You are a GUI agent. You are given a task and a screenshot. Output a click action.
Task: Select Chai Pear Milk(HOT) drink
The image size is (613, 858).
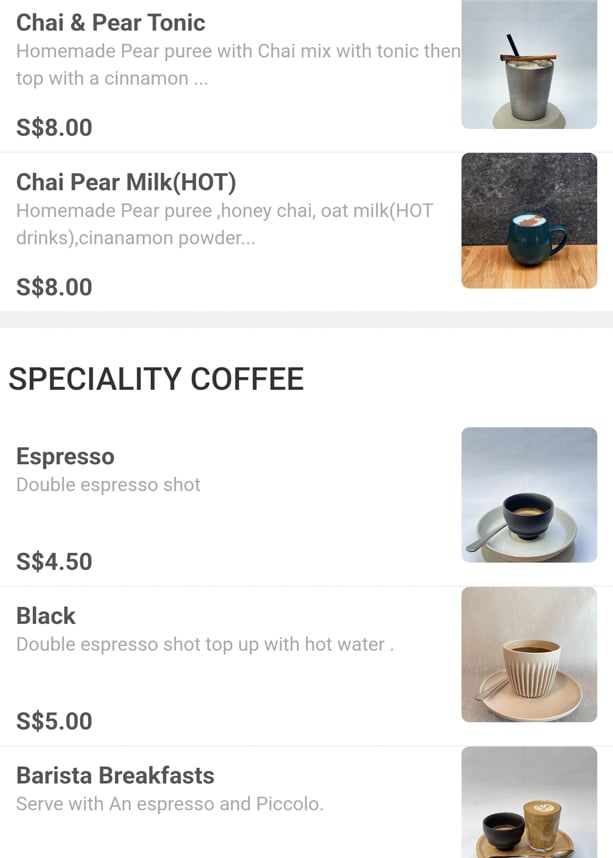coord(126,182)
